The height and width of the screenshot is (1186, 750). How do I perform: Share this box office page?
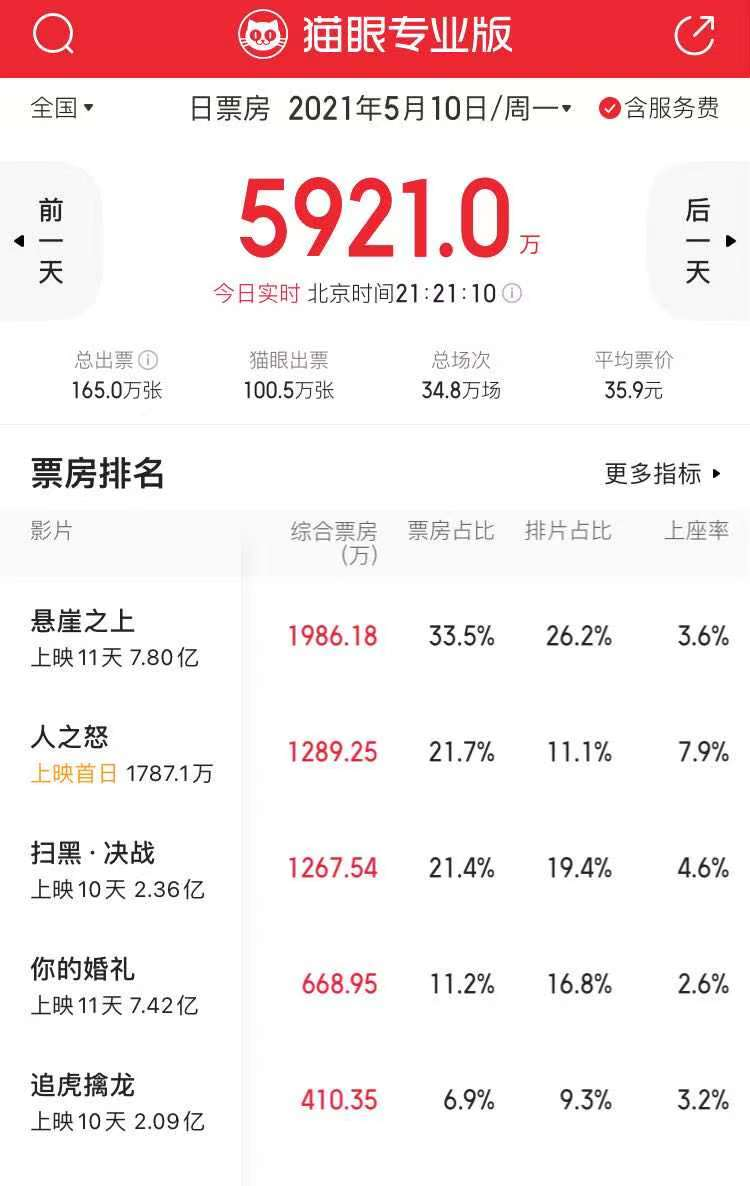694,35
